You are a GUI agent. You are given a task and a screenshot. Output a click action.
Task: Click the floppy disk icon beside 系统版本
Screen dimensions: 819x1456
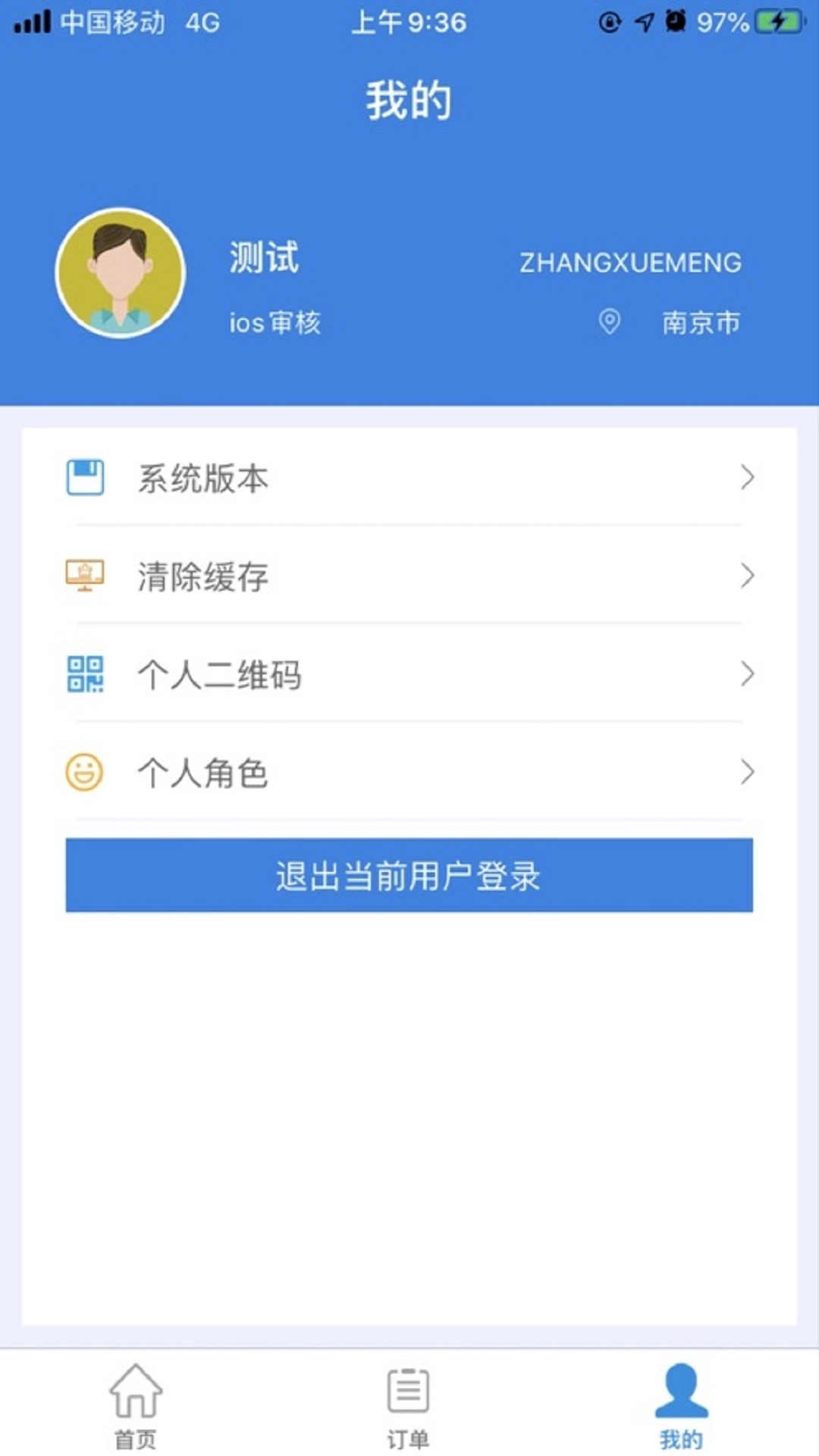(83, 477)
